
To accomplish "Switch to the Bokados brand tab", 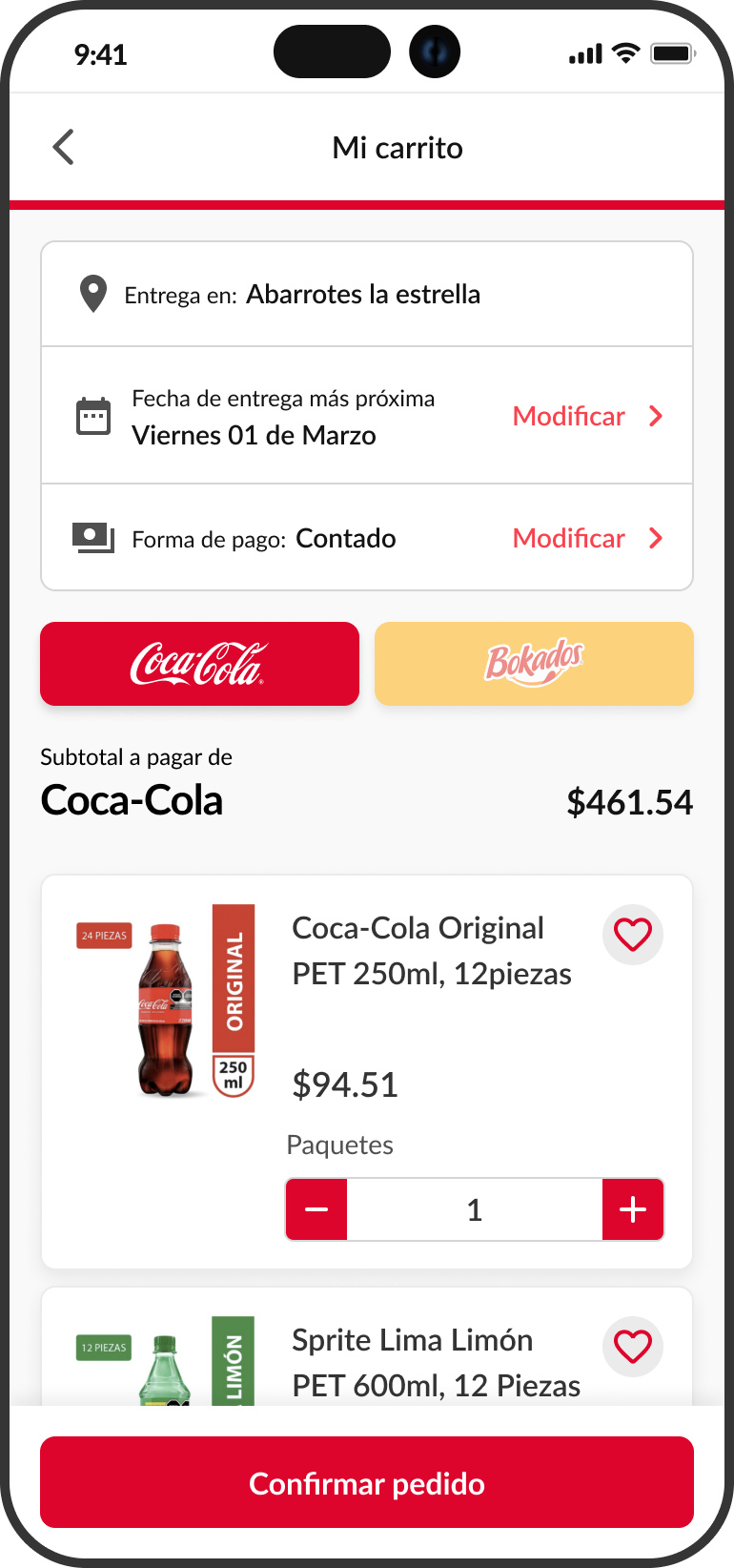I will coord(534,664).
